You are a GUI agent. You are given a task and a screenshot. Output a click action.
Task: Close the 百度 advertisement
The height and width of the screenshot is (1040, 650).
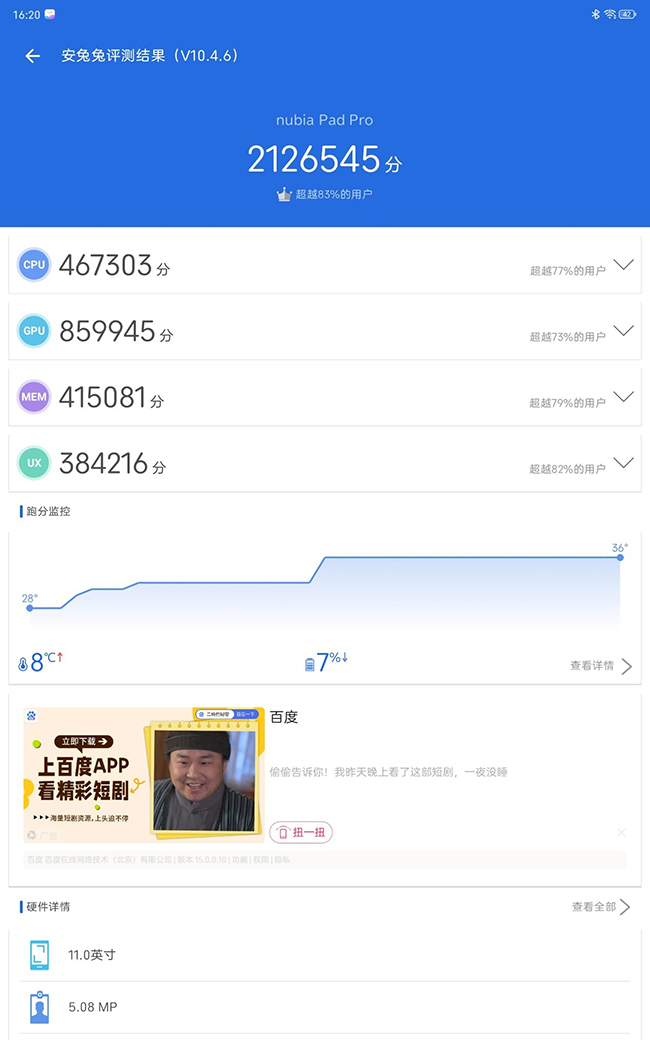pyautogui.click(x=621, y=832)
